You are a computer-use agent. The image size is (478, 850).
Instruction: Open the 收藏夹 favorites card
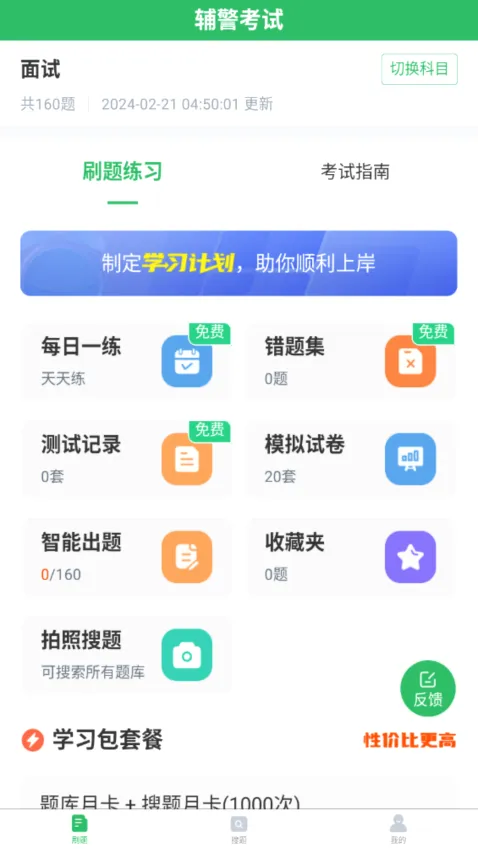pyautogui.click(x=351, y=557)
